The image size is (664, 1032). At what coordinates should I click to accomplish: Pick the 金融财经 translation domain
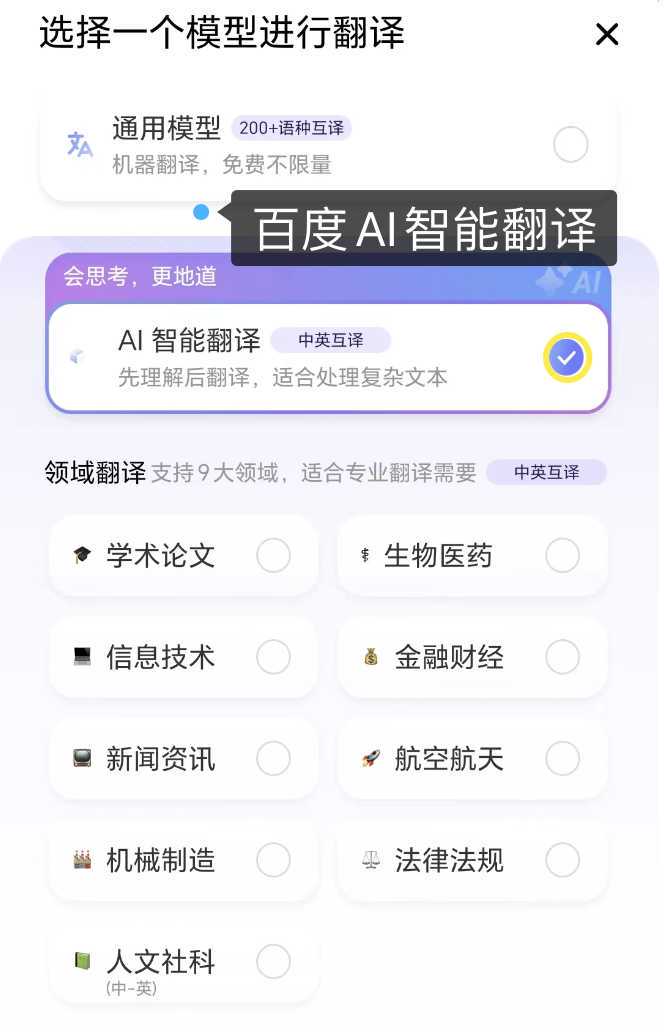tap(562, 657)
